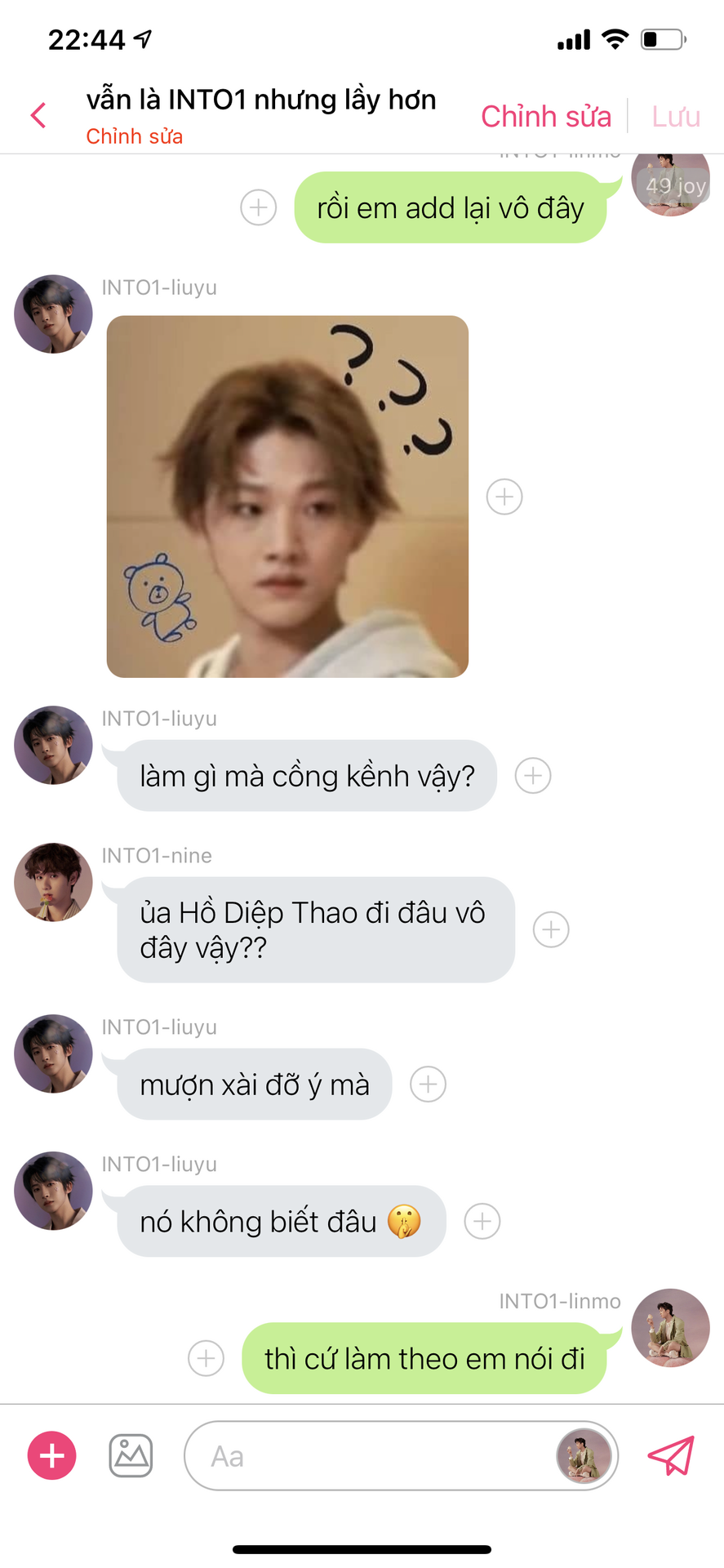The height and width of the screenshot is (1568, 724).
Task: Tap plus next to "mượn xài đỡ ý mà"
Action: click(428, 1085)
